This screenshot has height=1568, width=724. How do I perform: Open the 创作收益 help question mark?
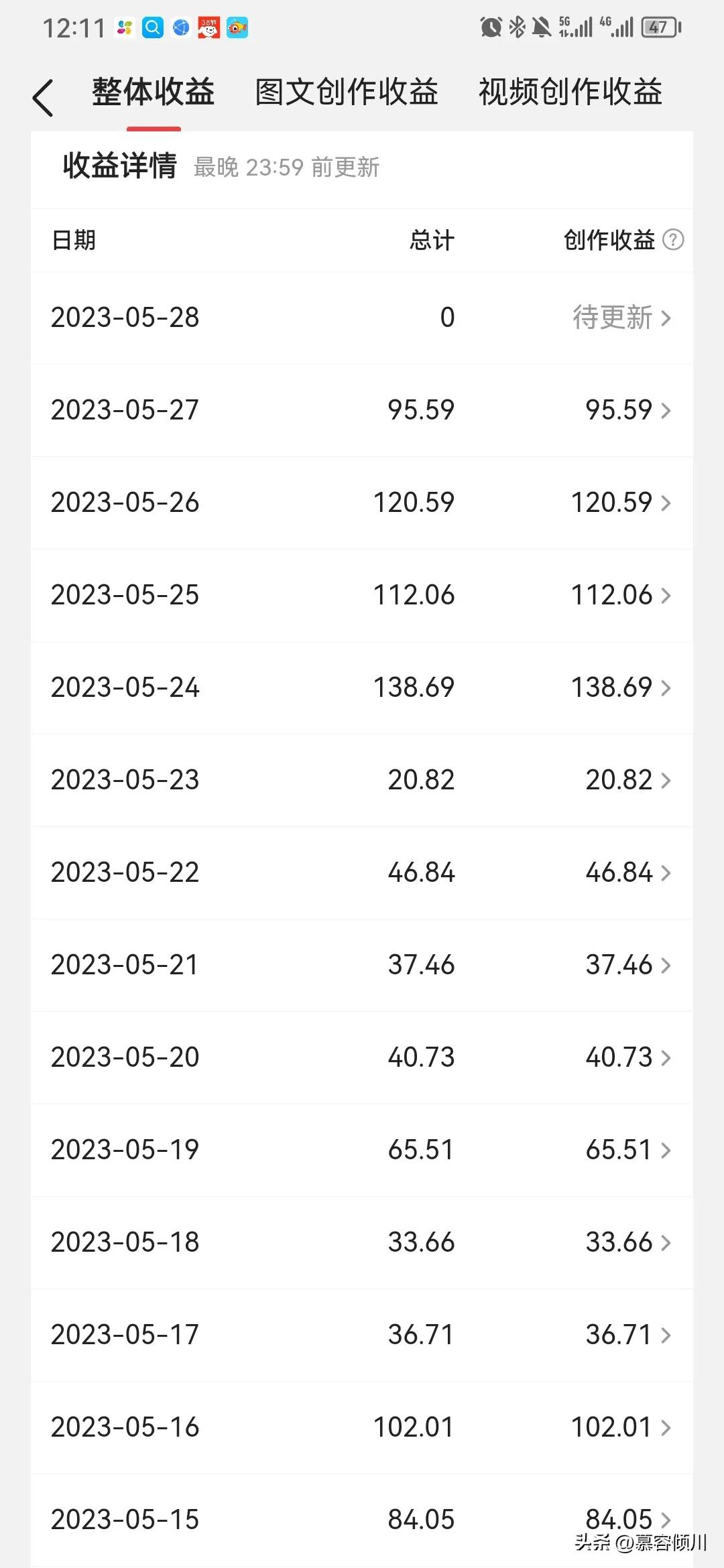(x=673, y=240)
